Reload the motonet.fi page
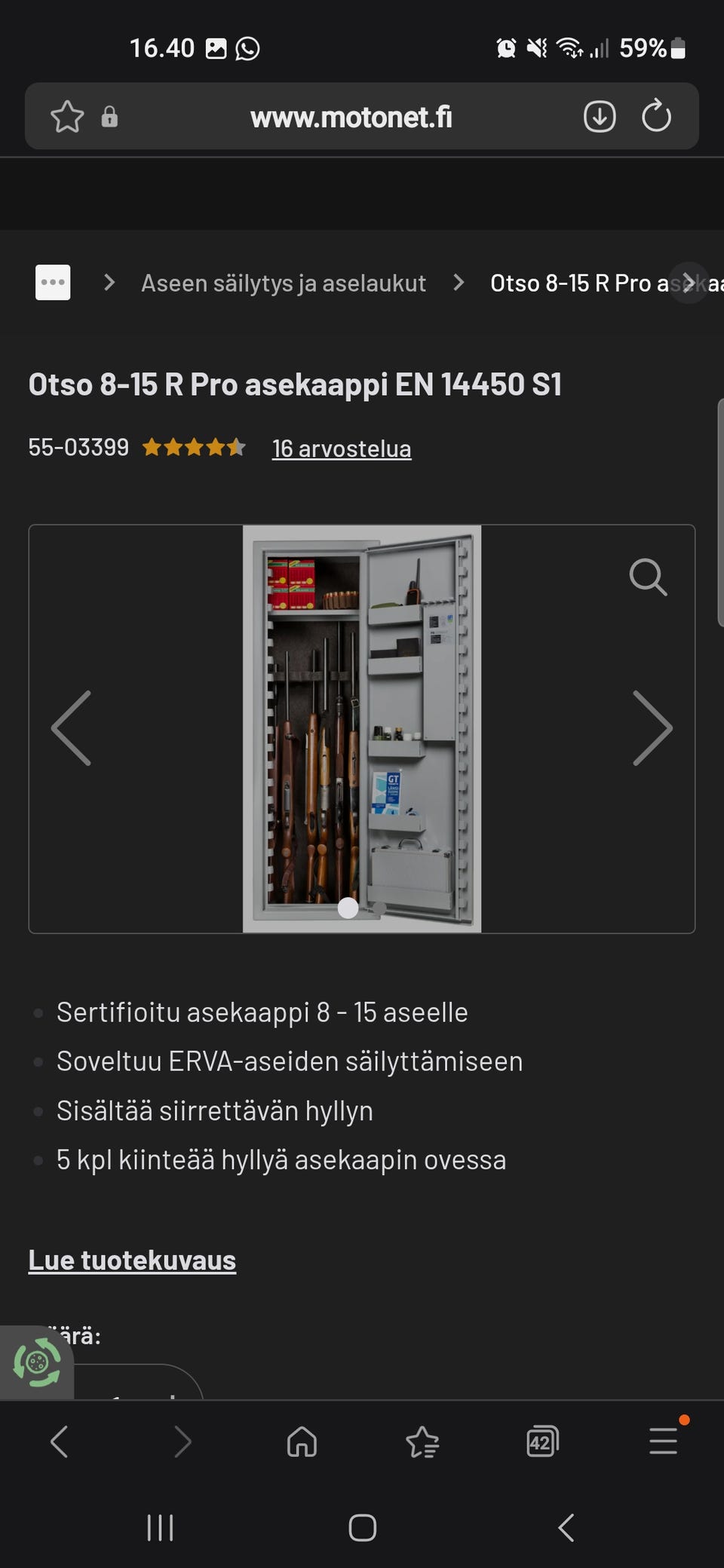 [x=655, y=116]
